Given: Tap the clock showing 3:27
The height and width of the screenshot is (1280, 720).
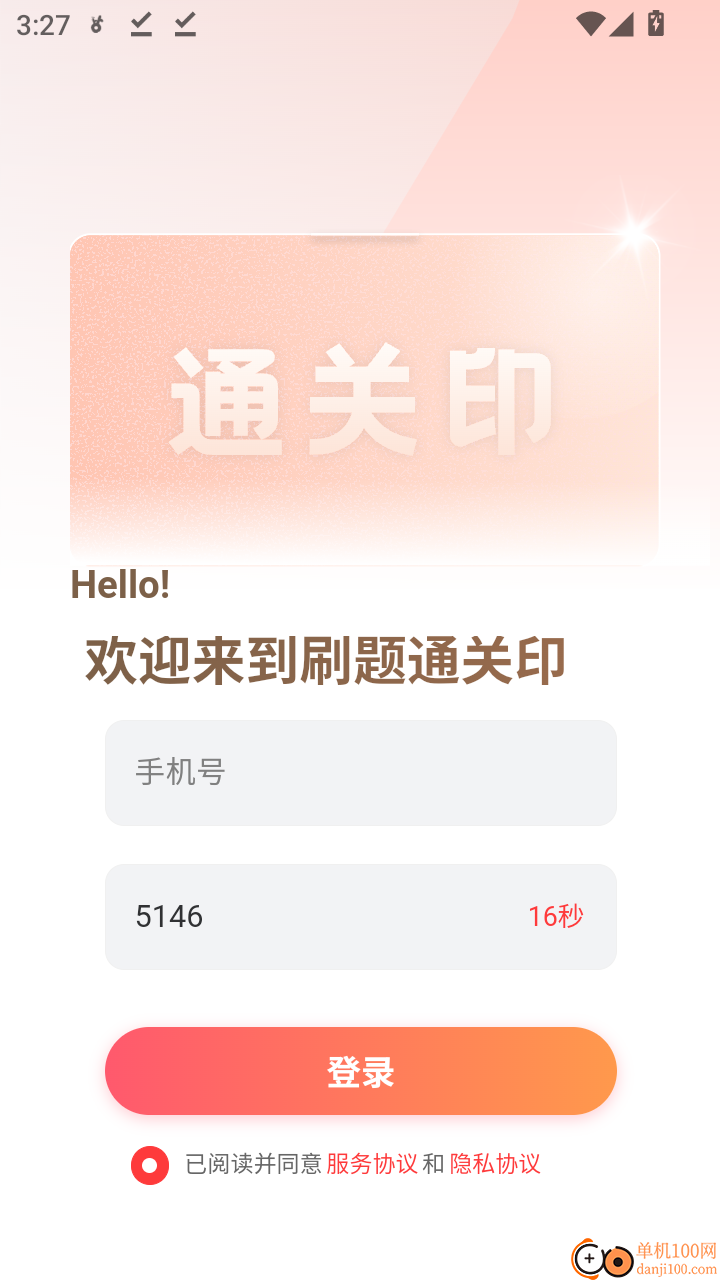Looking at the screenshot, I should pyautogui.click(x=44, y=24).
